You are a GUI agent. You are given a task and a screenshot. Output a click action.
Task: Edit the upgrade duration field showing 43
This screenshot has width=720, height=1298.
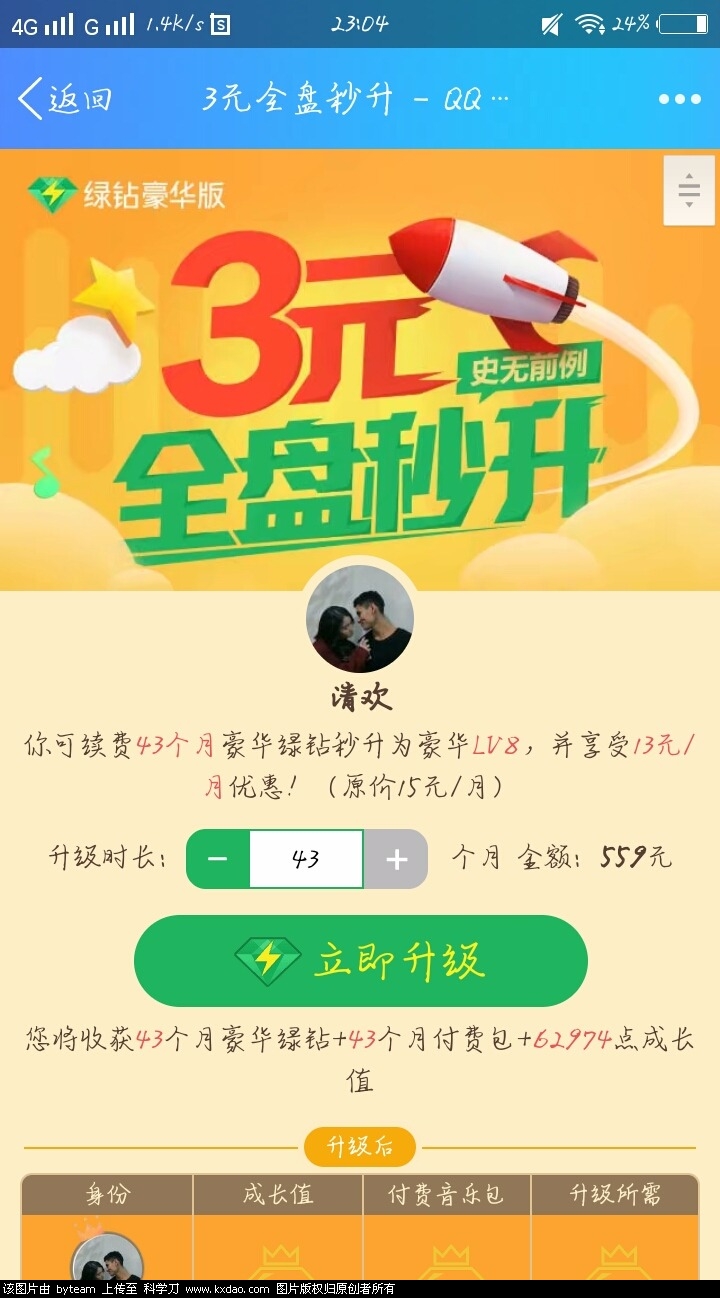tap(306, 859)
